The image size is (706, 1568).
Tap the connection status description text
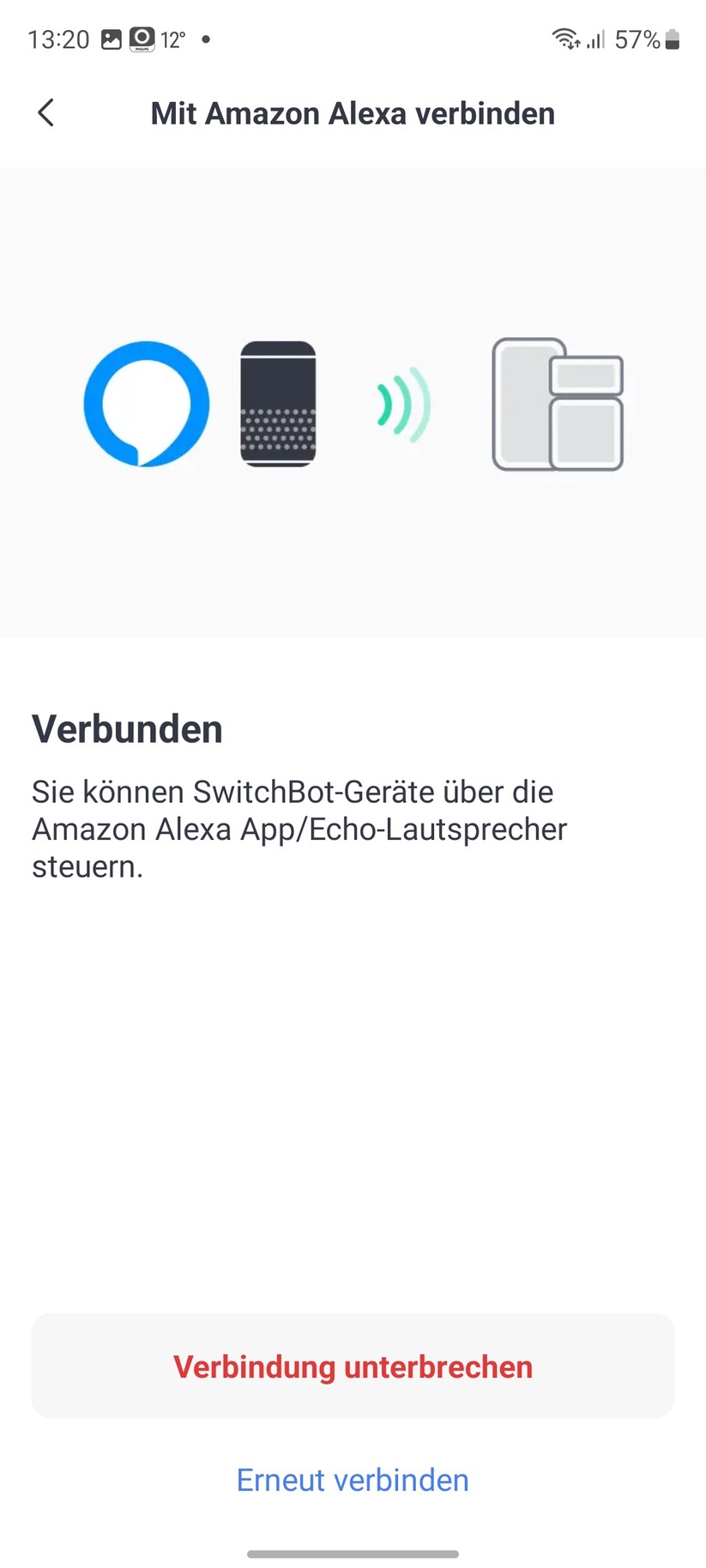pyautogui.click(x=299, y=828)
